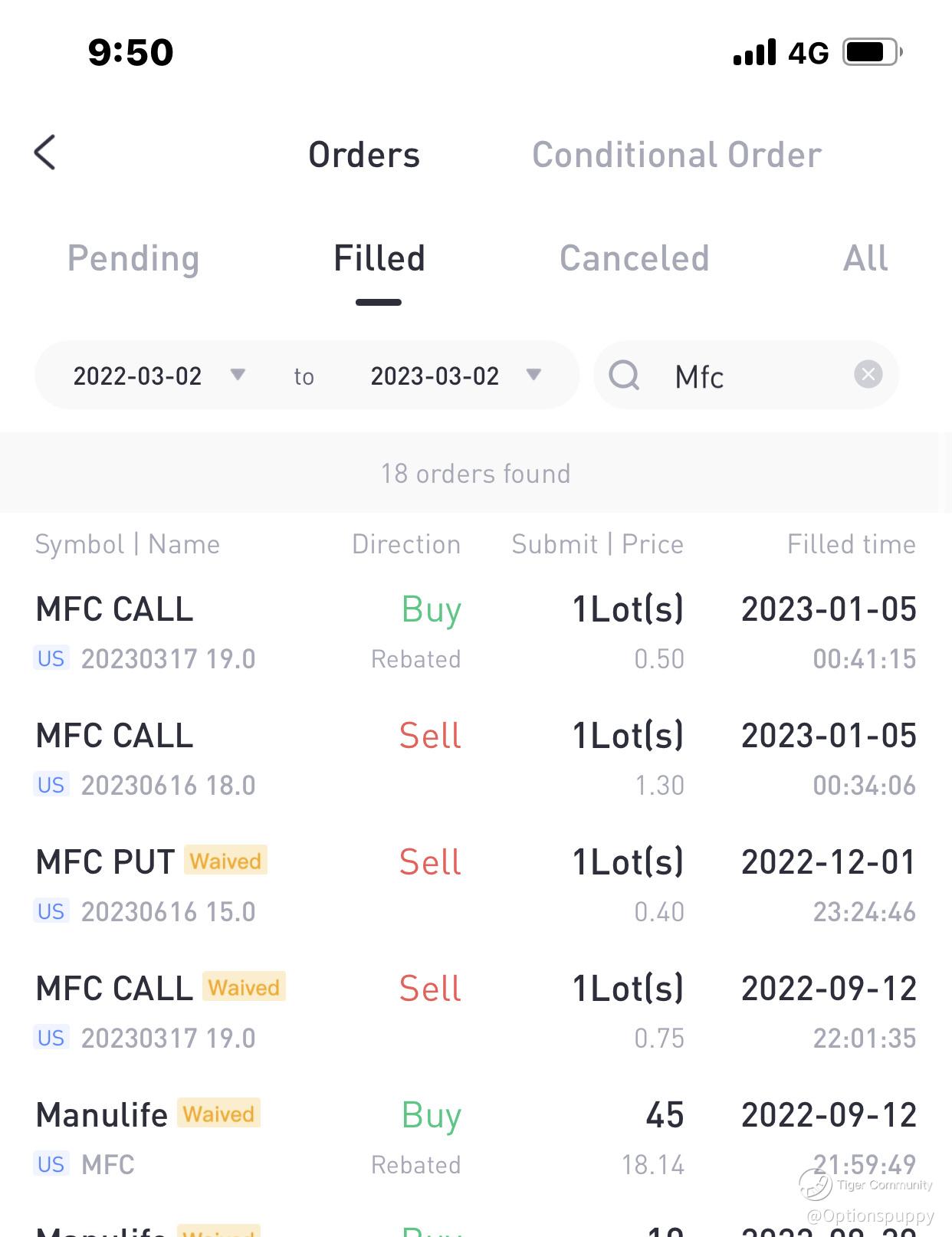Open the MFC CALL 20230616 18.0 Sell order
The width and height of the screenshot is (952, 1237).
475,760
